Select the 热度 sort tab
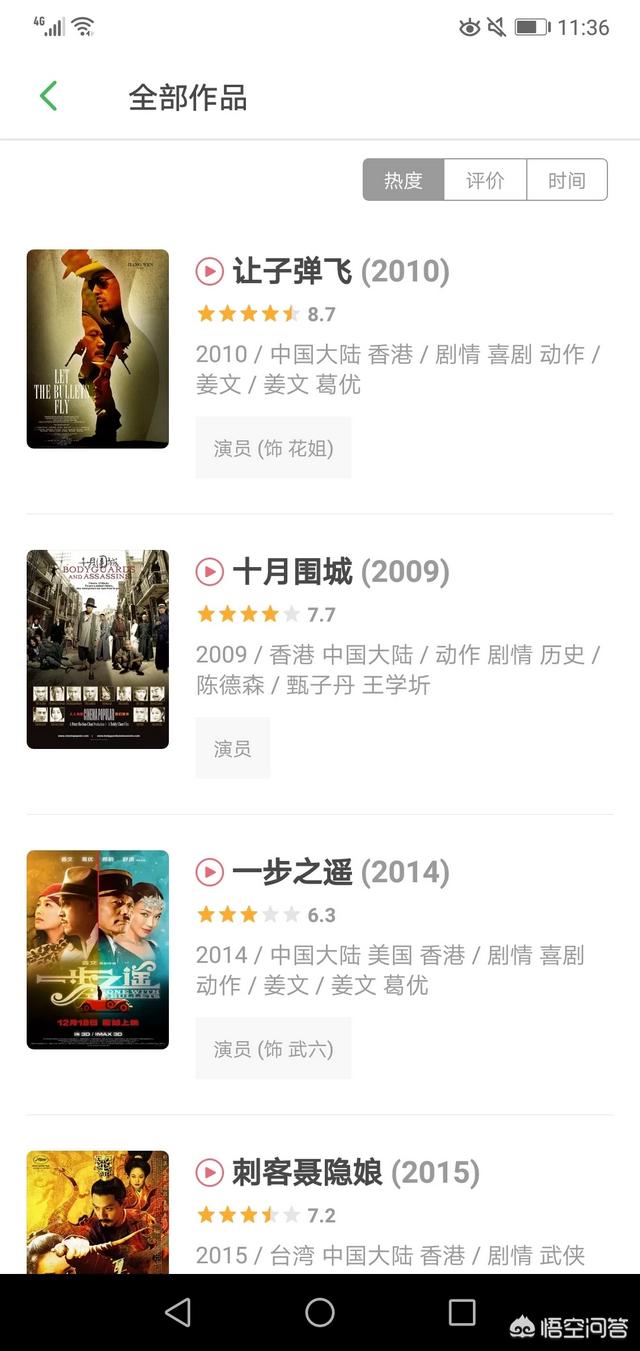640x1351 pixels. point(403,180)
